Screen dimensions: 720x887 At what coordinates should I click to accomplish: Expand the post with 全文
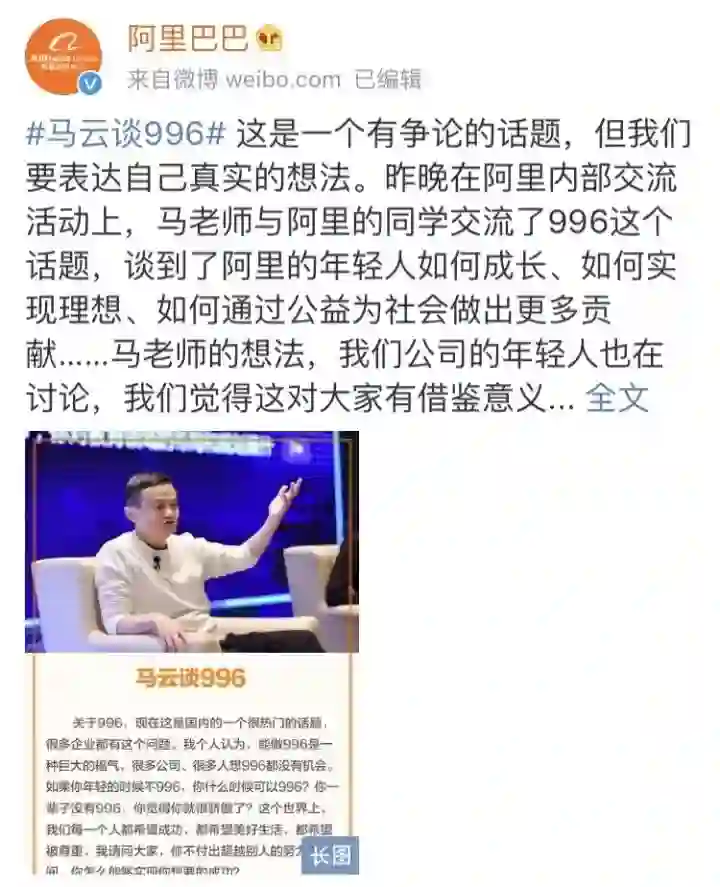point(617,398)
